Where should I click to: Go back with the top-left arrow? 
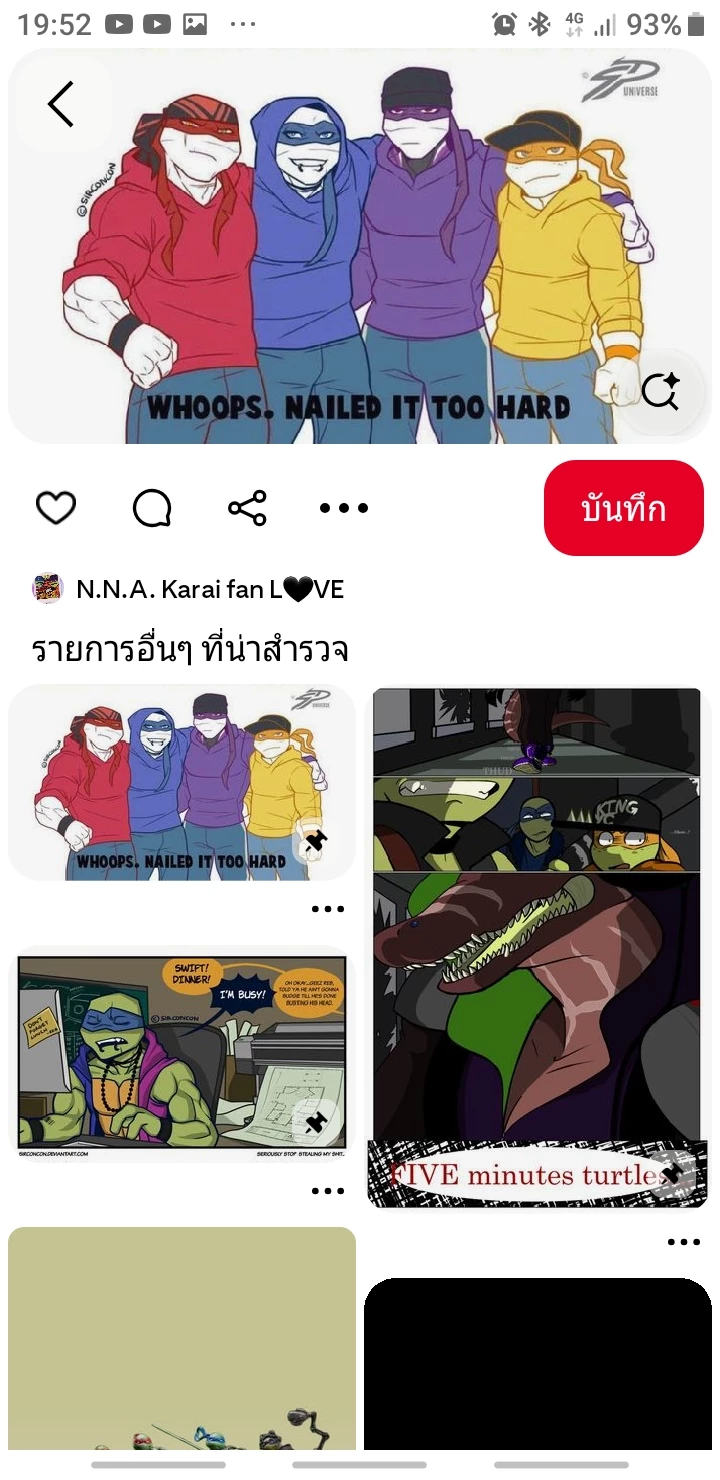[61, 104]
